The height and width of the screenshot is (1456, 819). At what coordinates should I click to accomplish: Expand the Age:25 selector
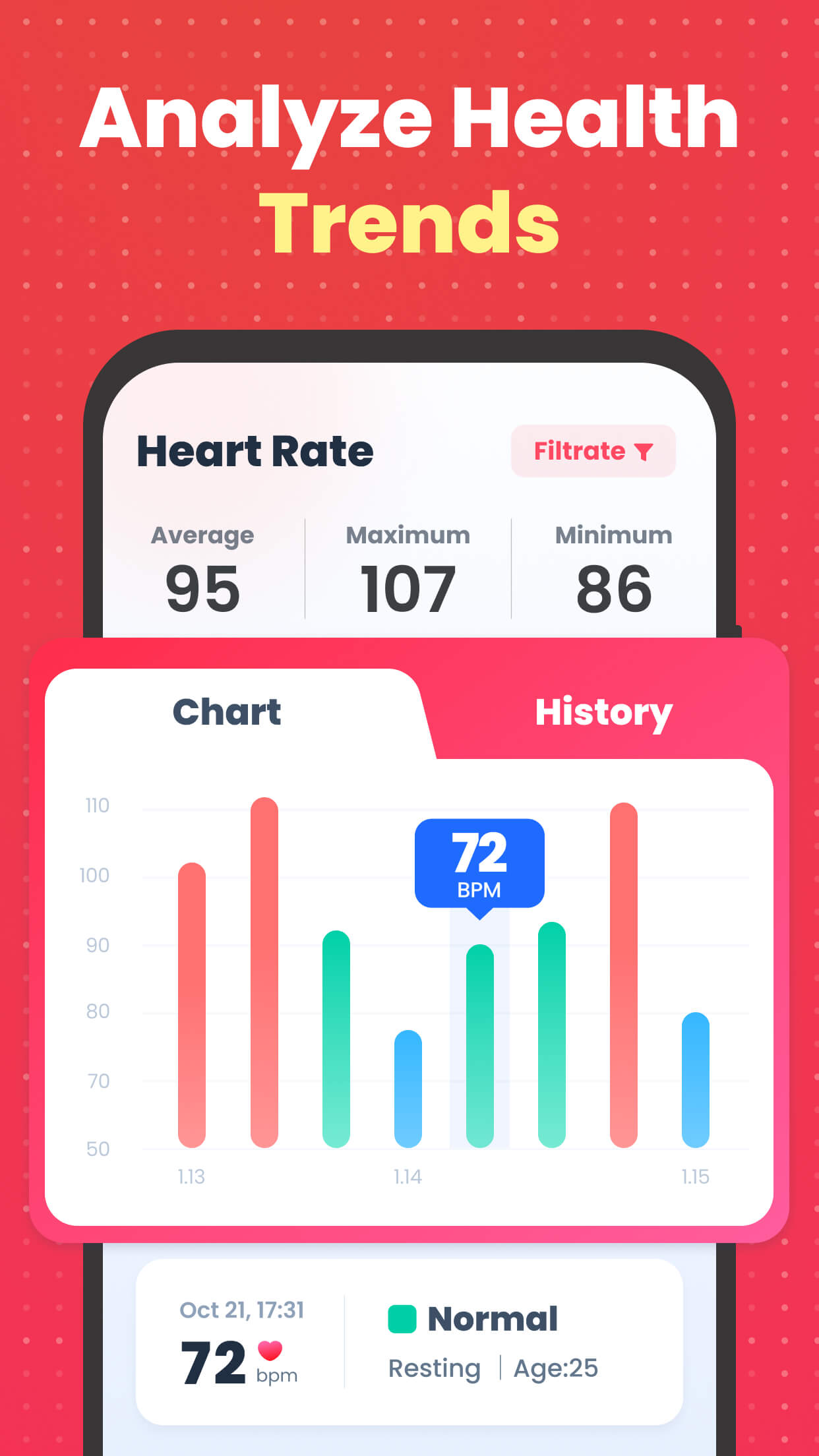pos(556,1368)
